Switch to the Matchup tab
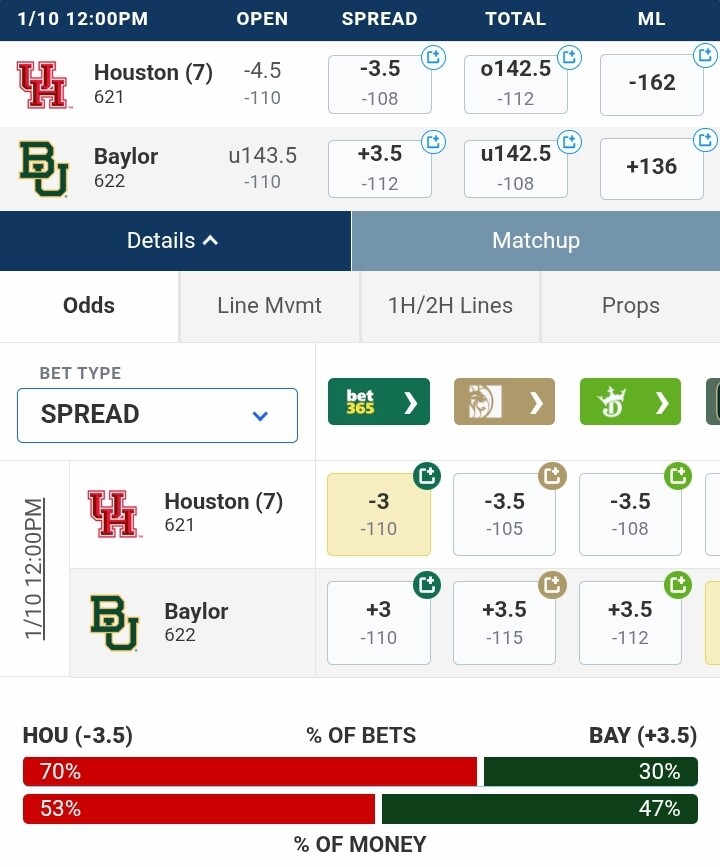Image resolution: width=720 pixels, height=867 pixels. coord(535,241)
